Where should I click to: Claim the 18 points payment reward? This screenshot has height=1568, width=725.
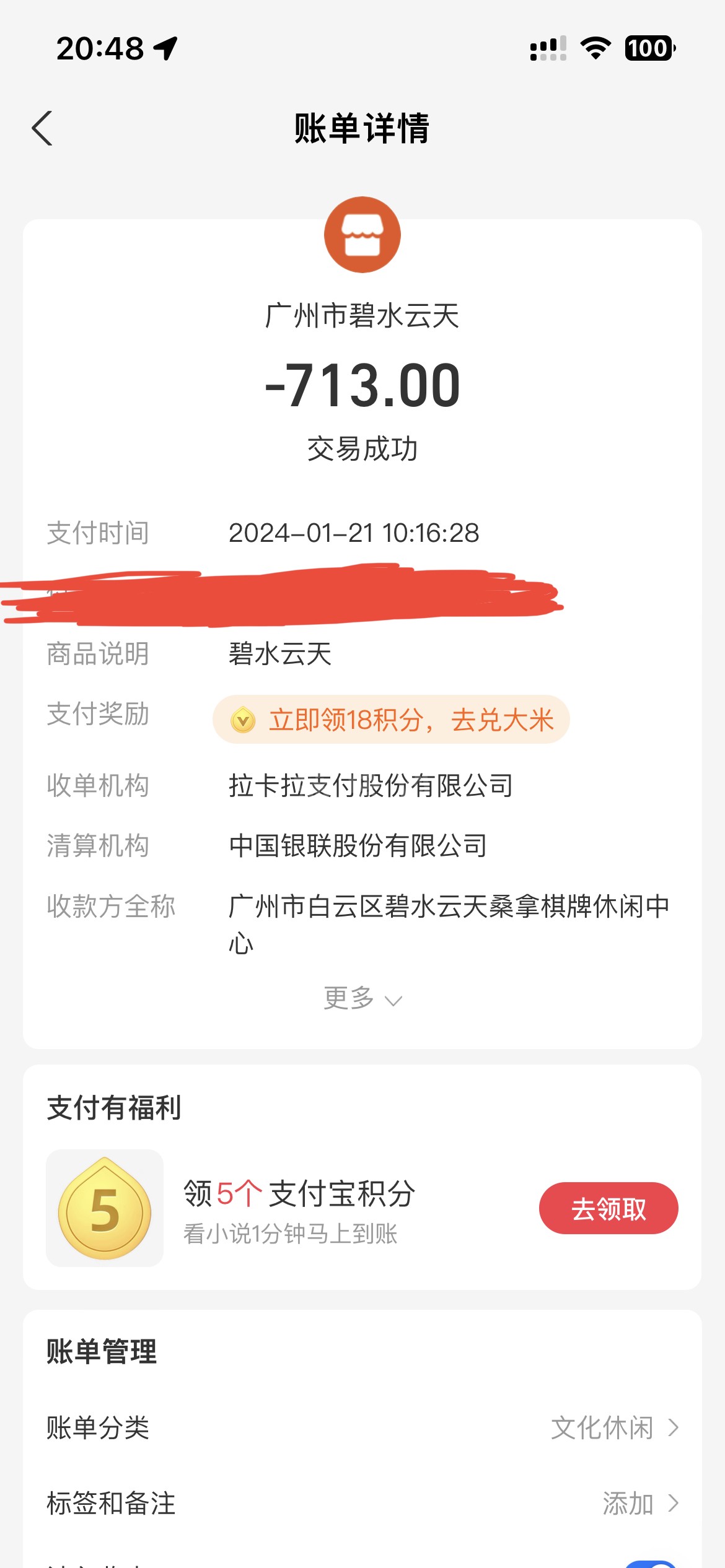[x=391, y=720]
